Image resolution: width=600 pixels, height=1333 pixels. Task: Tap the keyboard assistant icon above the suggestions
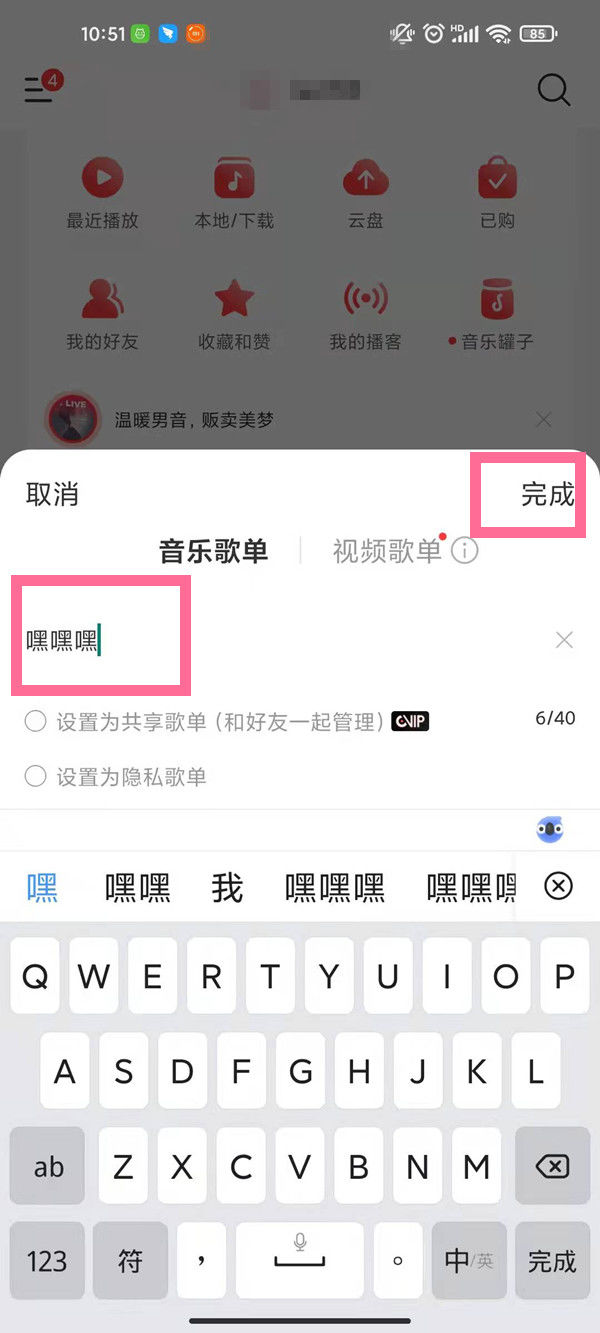[x=549, y=830]
